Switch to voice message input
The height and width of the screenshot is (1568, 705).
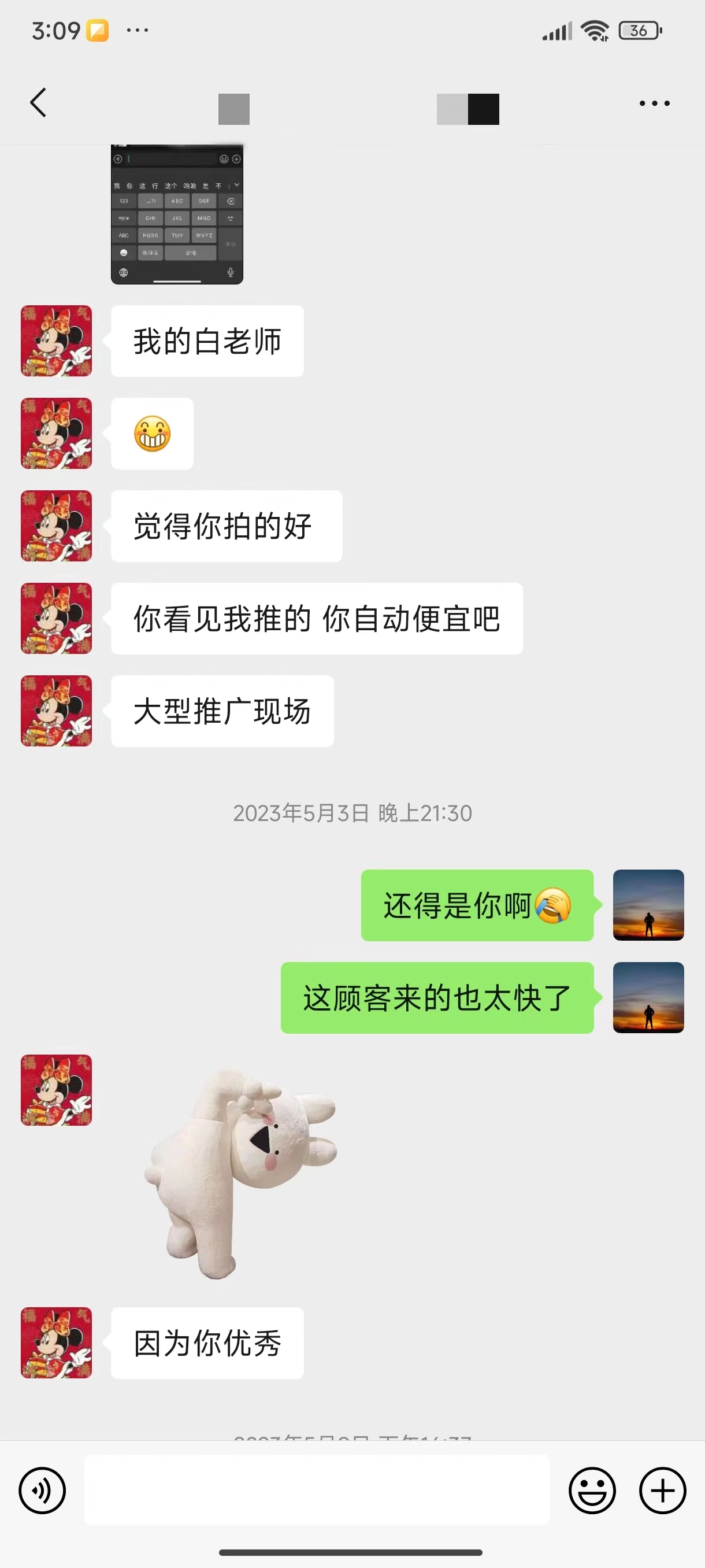(42, 1490)
